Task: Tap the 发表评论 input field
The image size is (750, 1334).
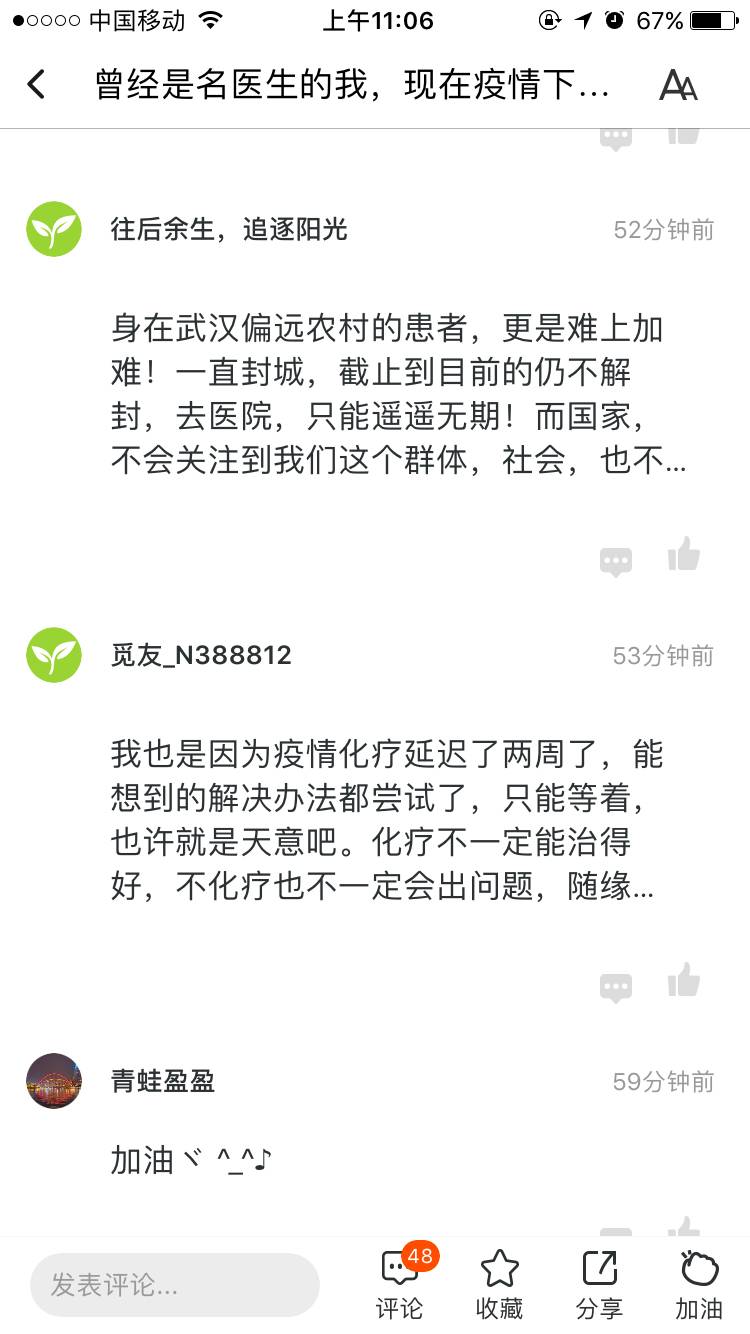Action: tap(175, 1285)
